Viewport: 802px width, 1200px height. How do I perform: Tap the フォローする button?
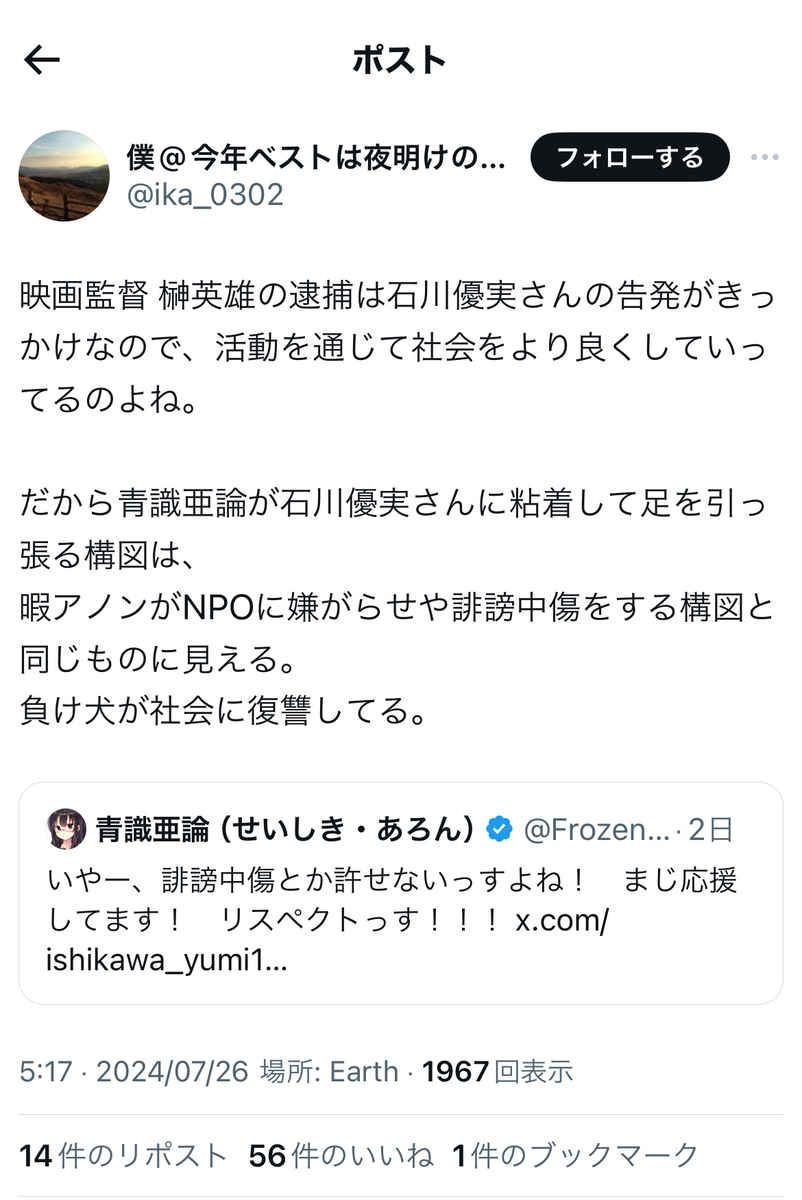point(629,157)
